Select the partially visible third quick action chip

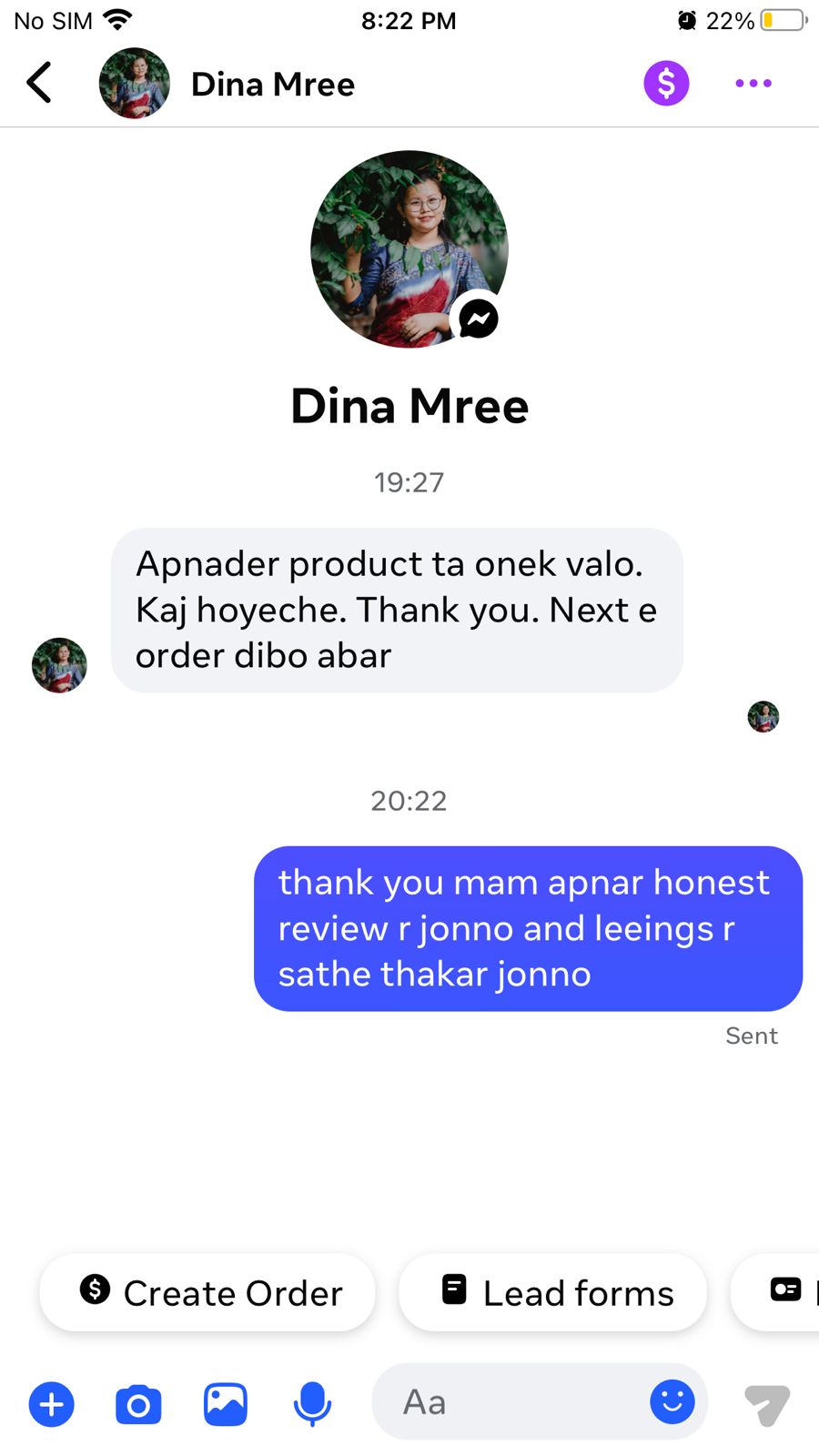tap(784, 1290)
